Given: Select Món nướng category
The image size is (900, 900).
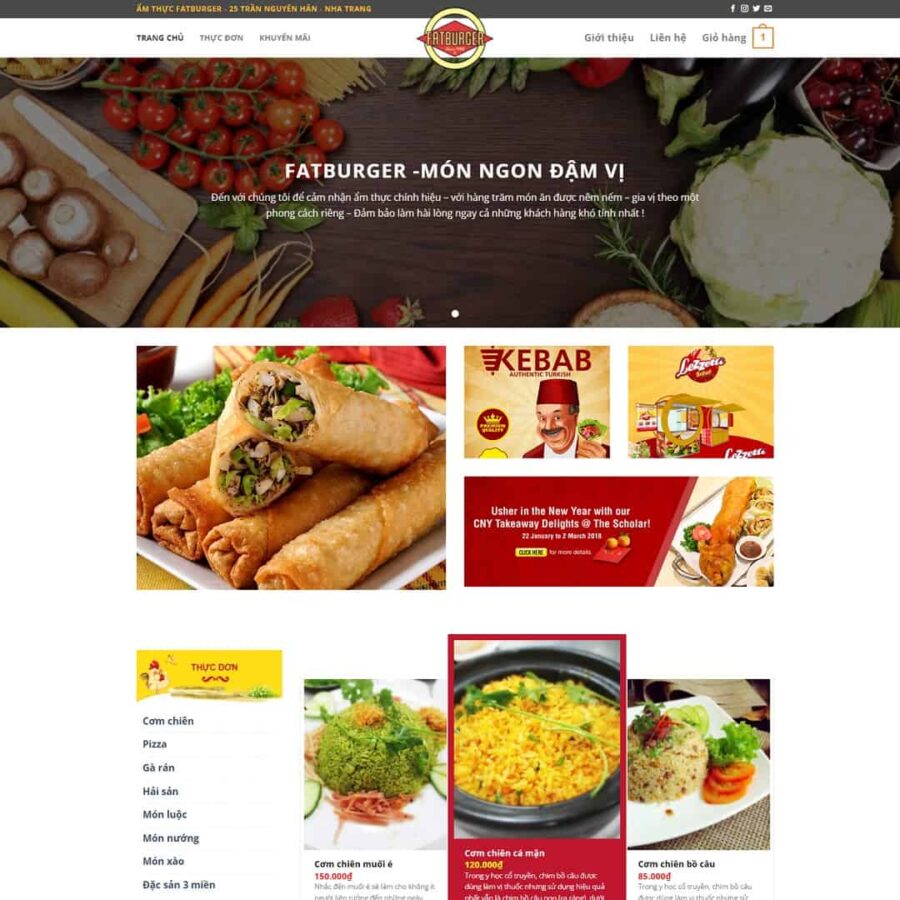Looking at the screenshot, I should point(171,838).
